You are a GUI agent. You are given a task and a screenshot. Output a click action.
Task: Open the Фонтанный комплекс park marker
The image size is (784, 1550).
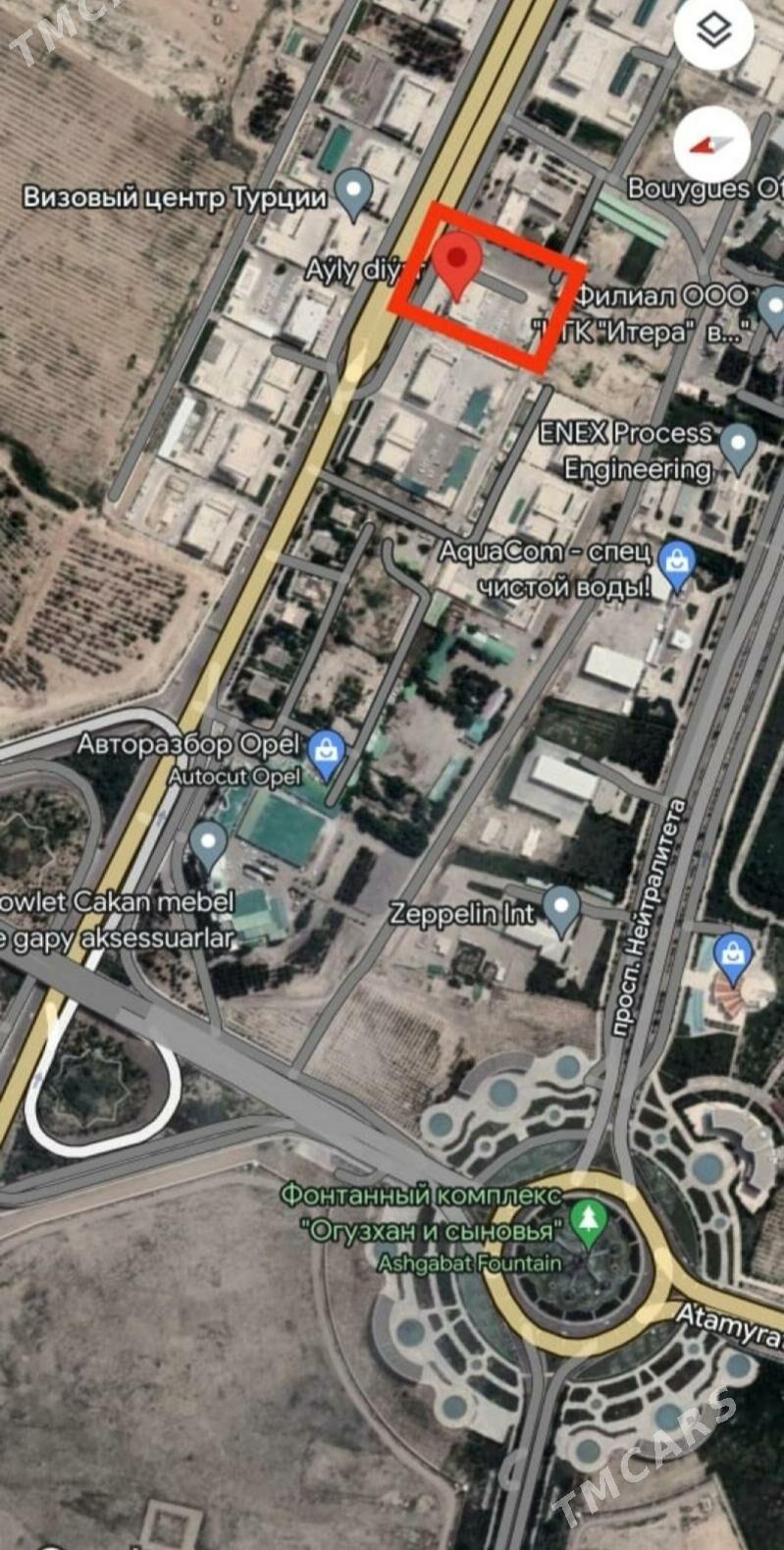pyautogui.click(x=589, y=1222)
